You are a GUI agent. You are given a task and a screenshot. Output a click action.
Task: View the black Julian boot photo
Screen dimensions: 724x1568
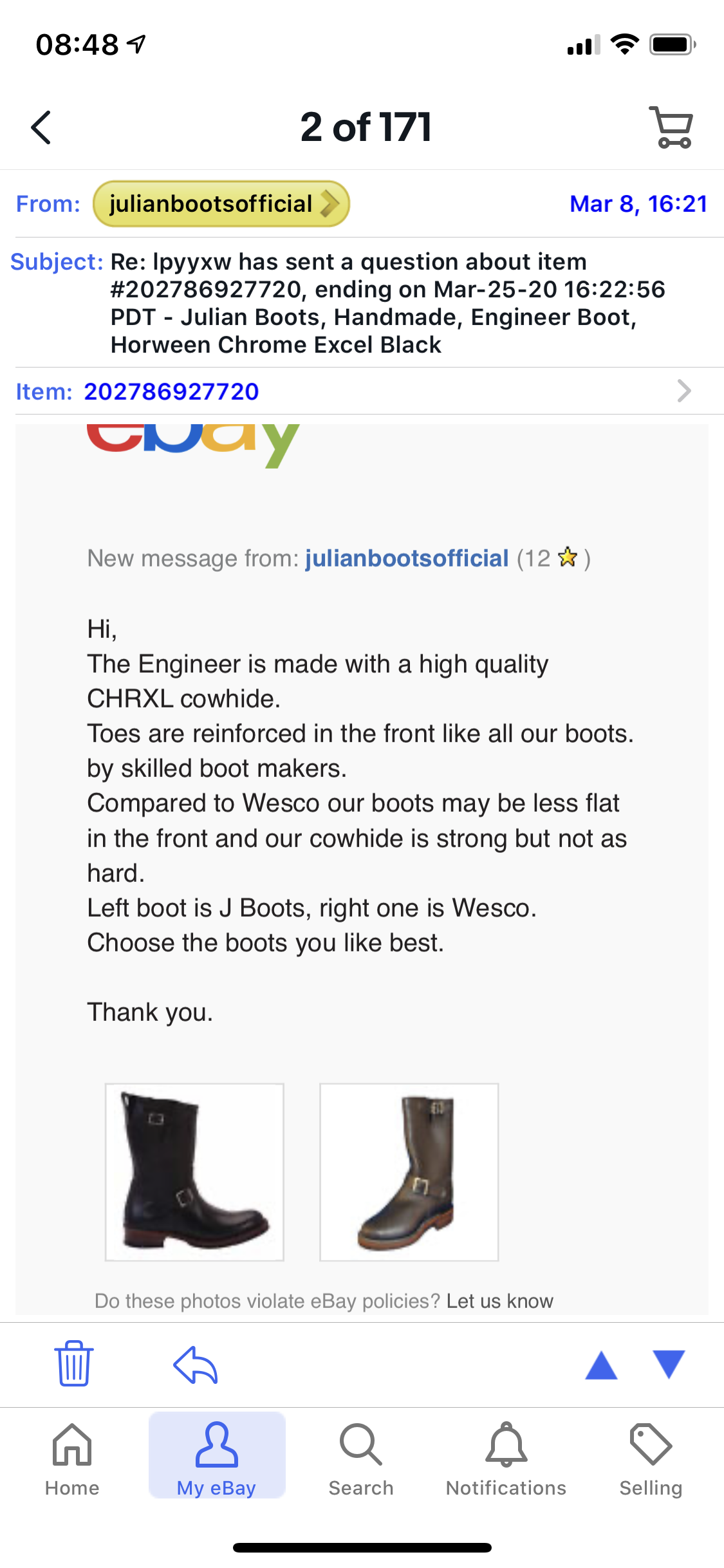pyautogui.click(x=194, y=1172)
